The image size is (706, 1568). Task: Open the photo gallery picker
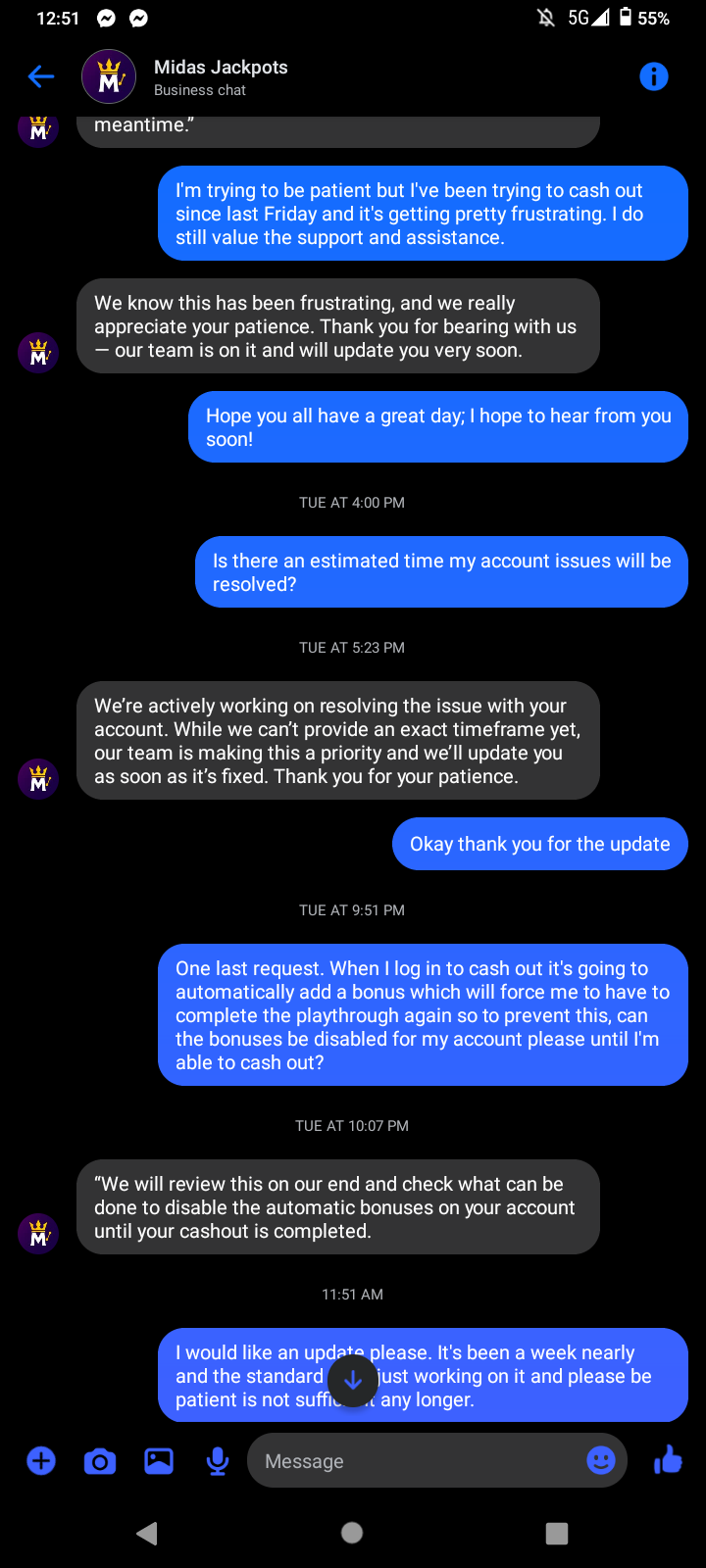(159, 1461)
